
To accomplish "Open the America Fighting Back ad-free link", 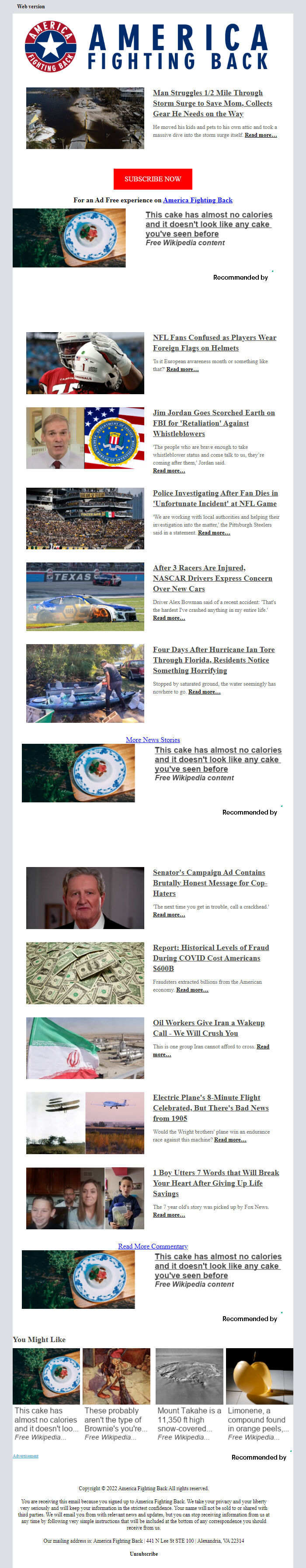I will (x=197, y=200).
